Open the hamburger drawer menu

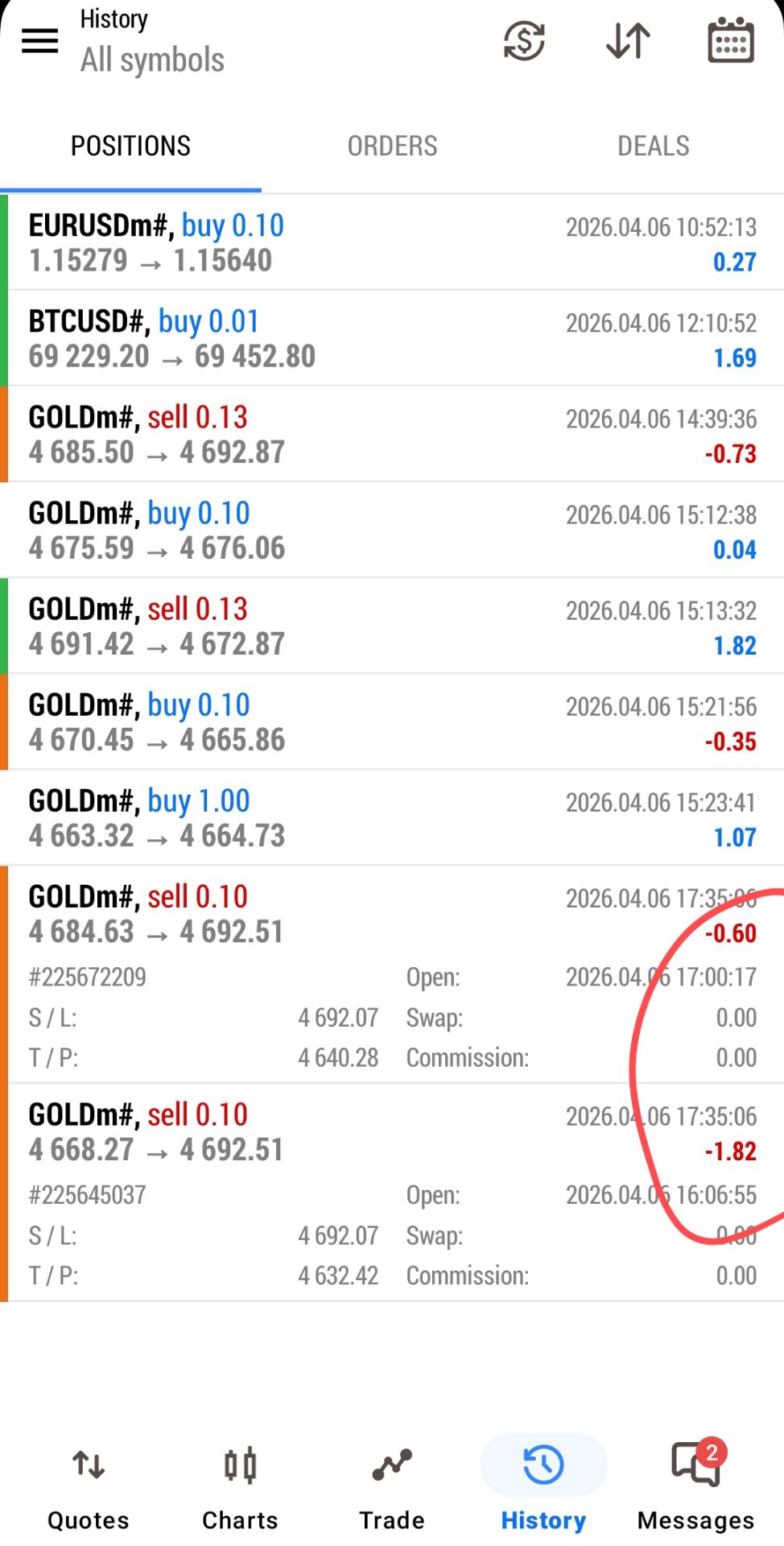(39, 40)
